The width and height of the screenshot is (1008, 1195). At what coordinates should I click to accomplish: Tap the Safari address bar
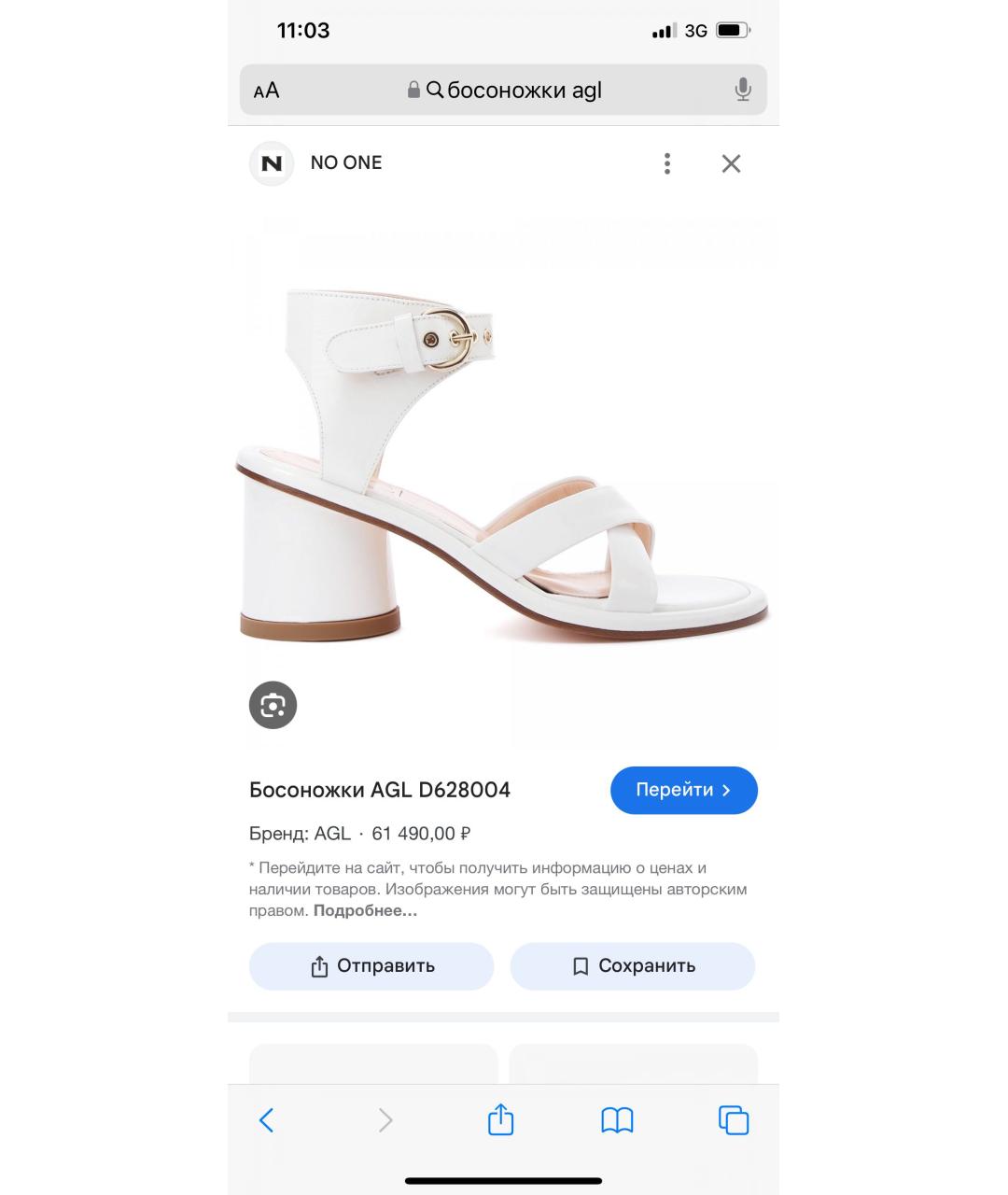[x=504, y=90]
